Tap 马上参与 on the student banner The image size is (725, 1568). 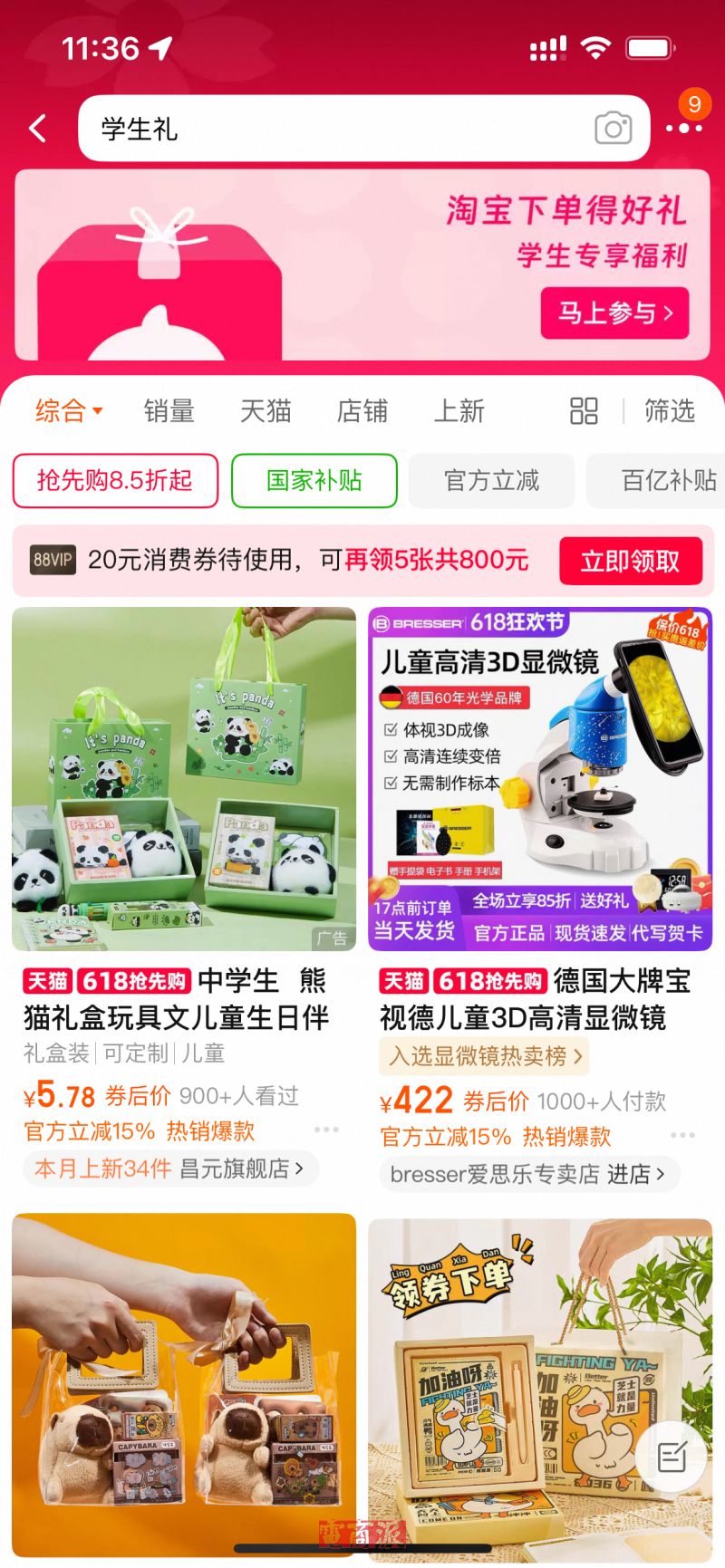click(614, 313)
